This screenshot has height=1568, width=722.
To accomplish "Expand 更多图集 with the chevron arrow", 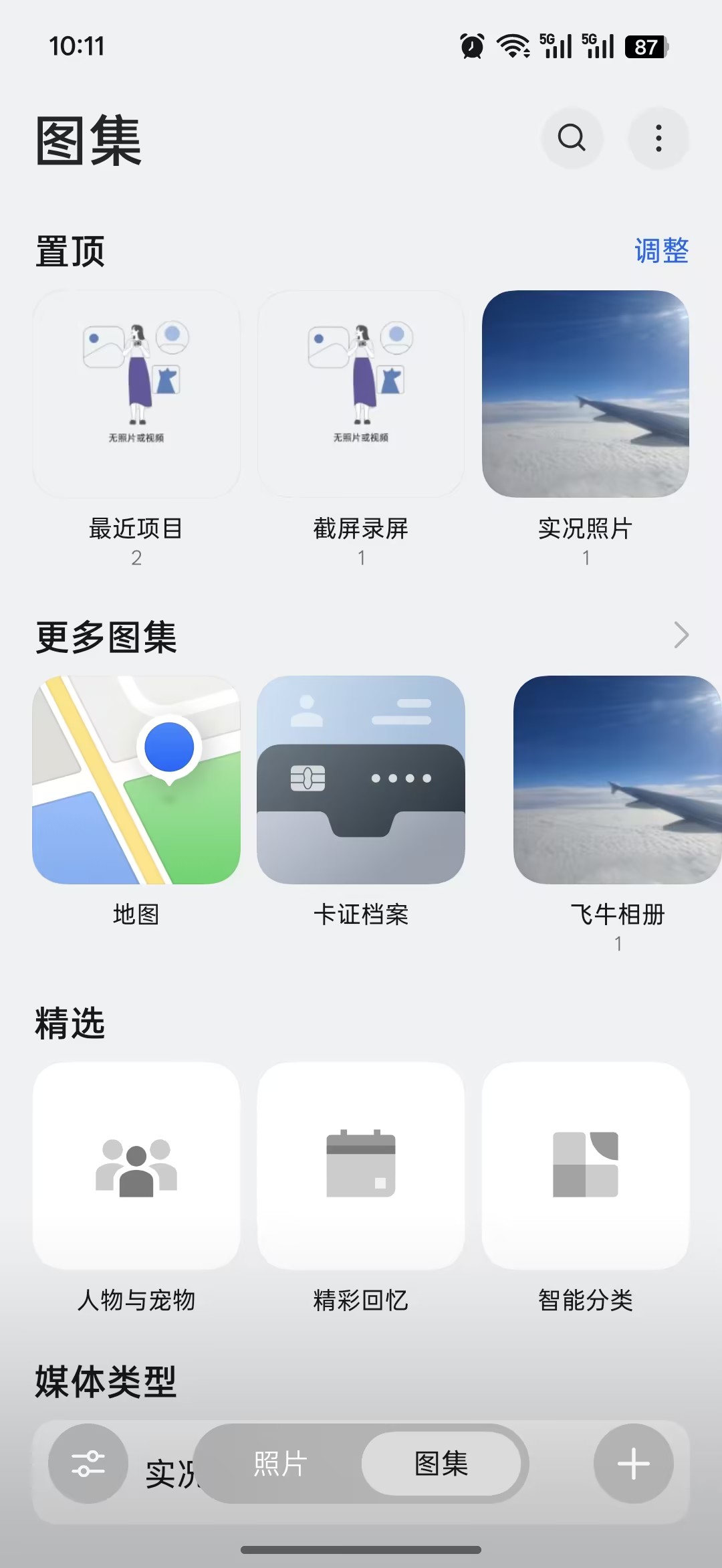I will click(x=681, y=635).
